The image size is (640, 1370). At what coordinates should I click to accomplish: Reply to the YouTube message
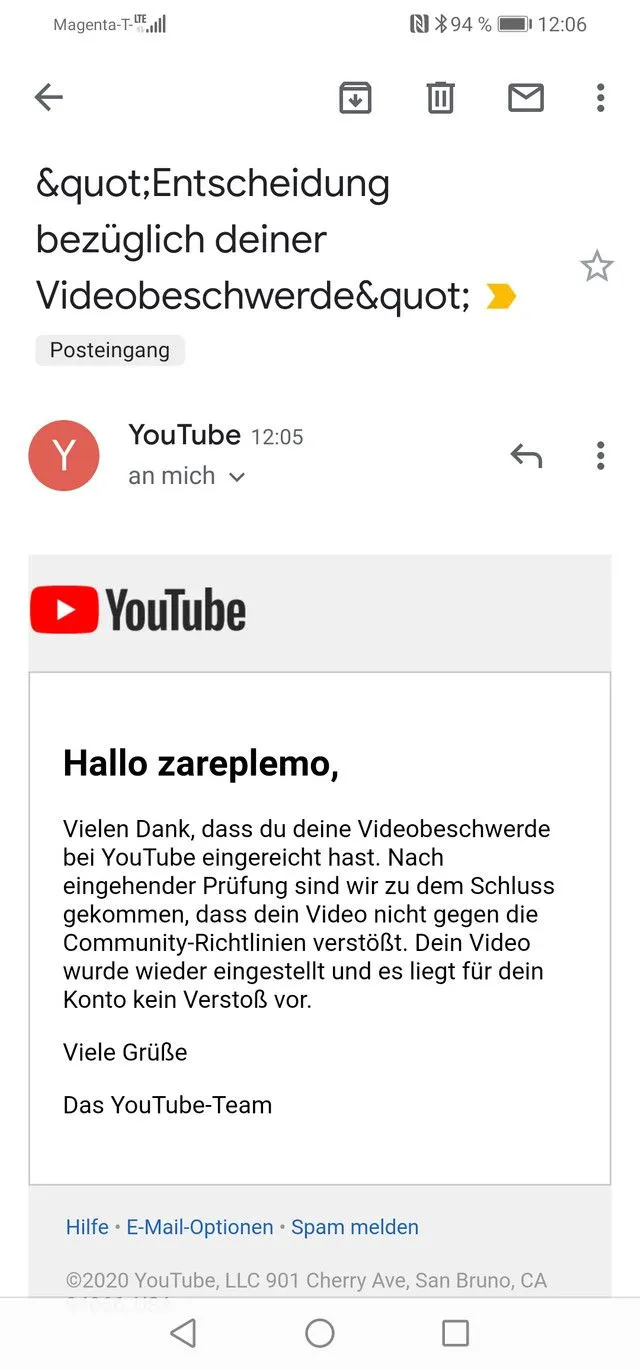tap(526, 456)
